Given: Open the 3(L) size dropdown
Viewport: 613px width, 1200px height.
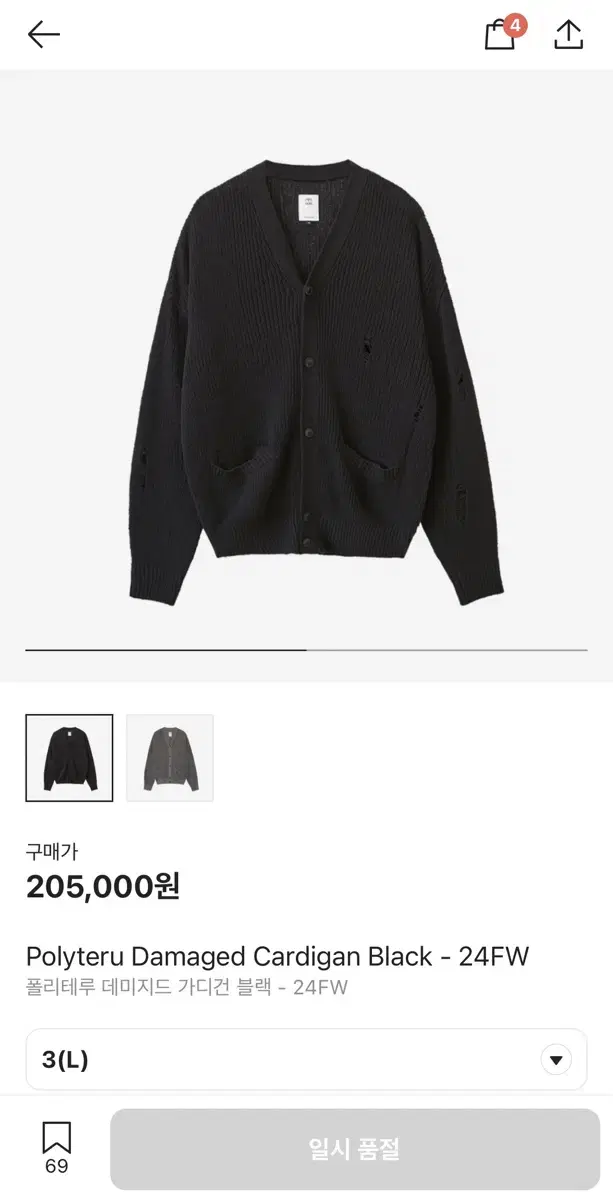Looking at the screenshot, I should tap(306, 1060).
